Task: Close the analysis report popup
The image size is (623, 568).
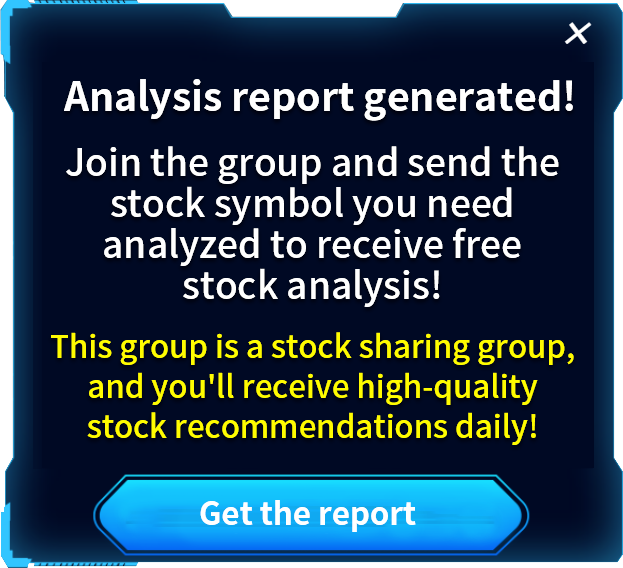Action: [577, 34]
